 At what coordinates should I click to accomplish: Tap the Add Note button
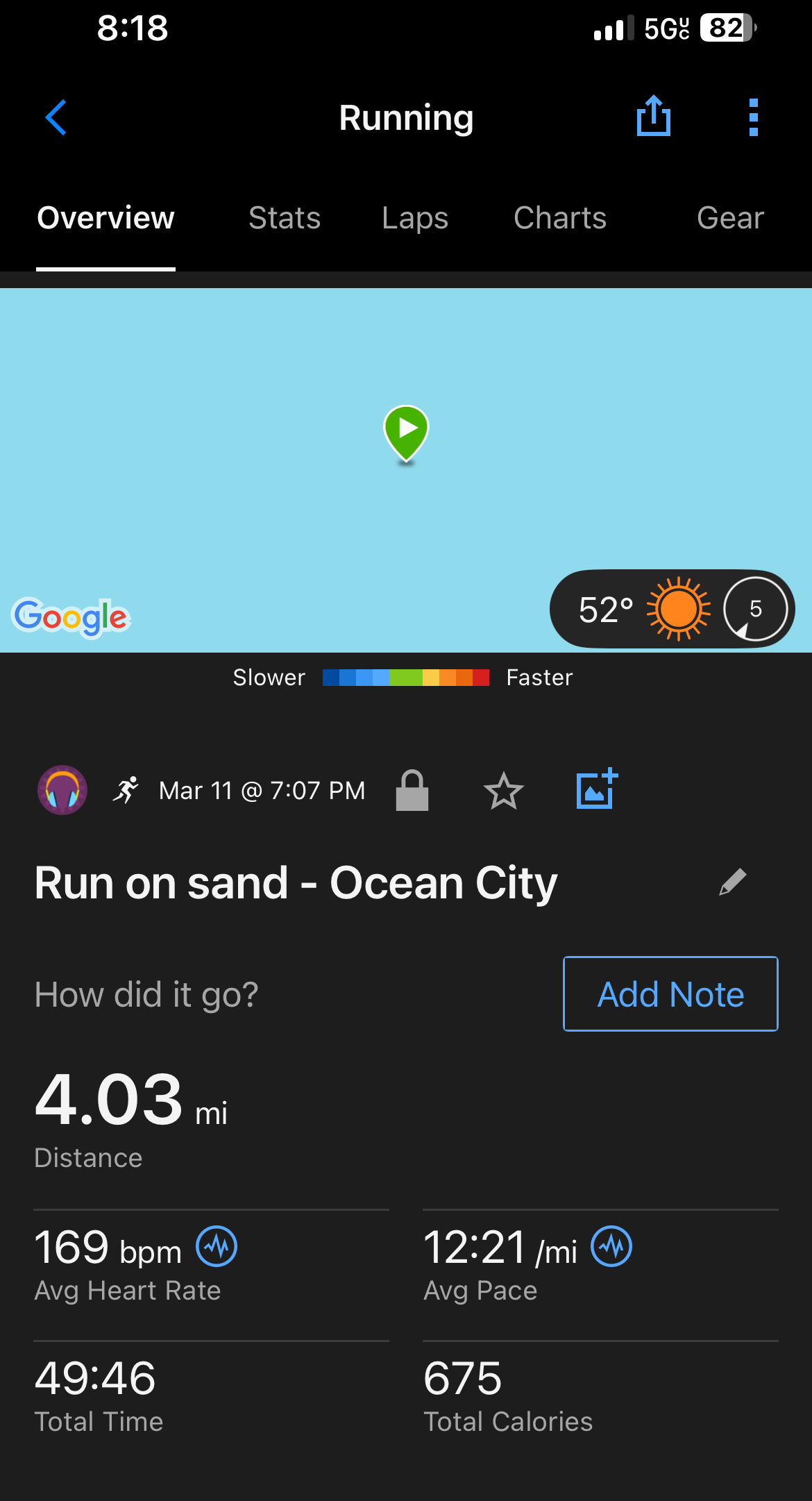click(670, 994)
